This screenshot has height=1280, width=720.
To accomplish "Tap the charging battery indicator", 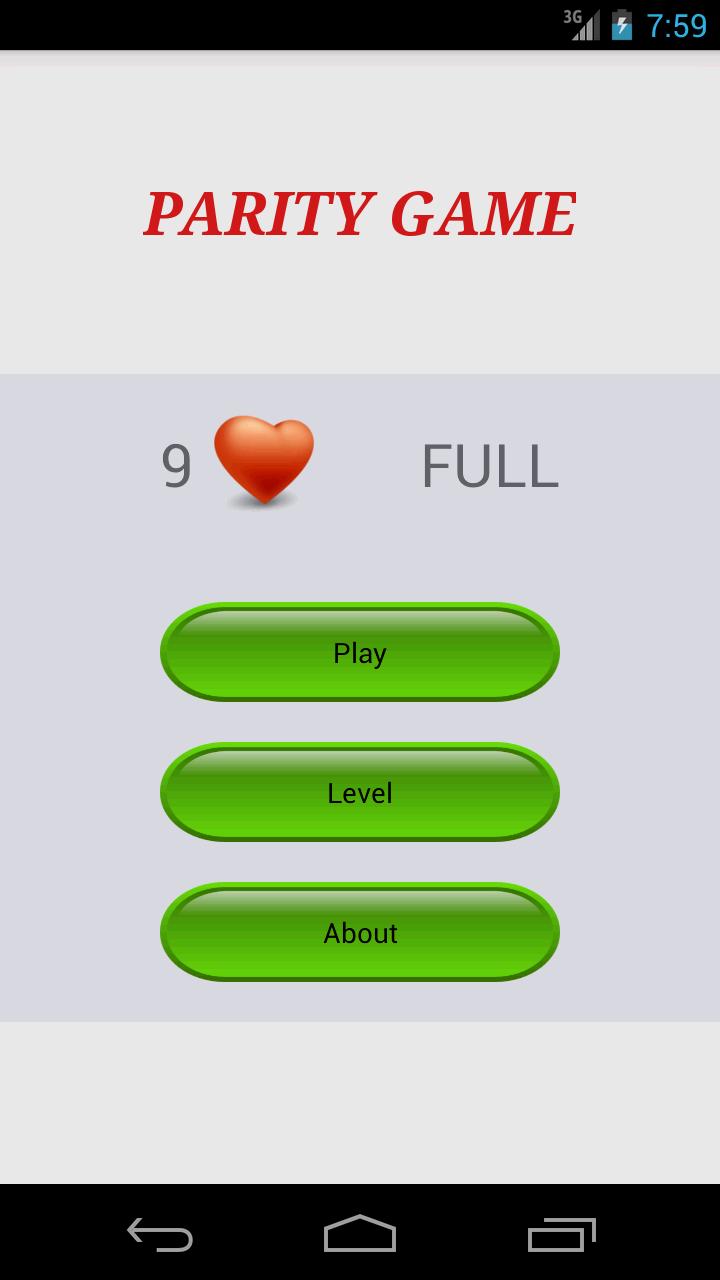I will [621, 25].
